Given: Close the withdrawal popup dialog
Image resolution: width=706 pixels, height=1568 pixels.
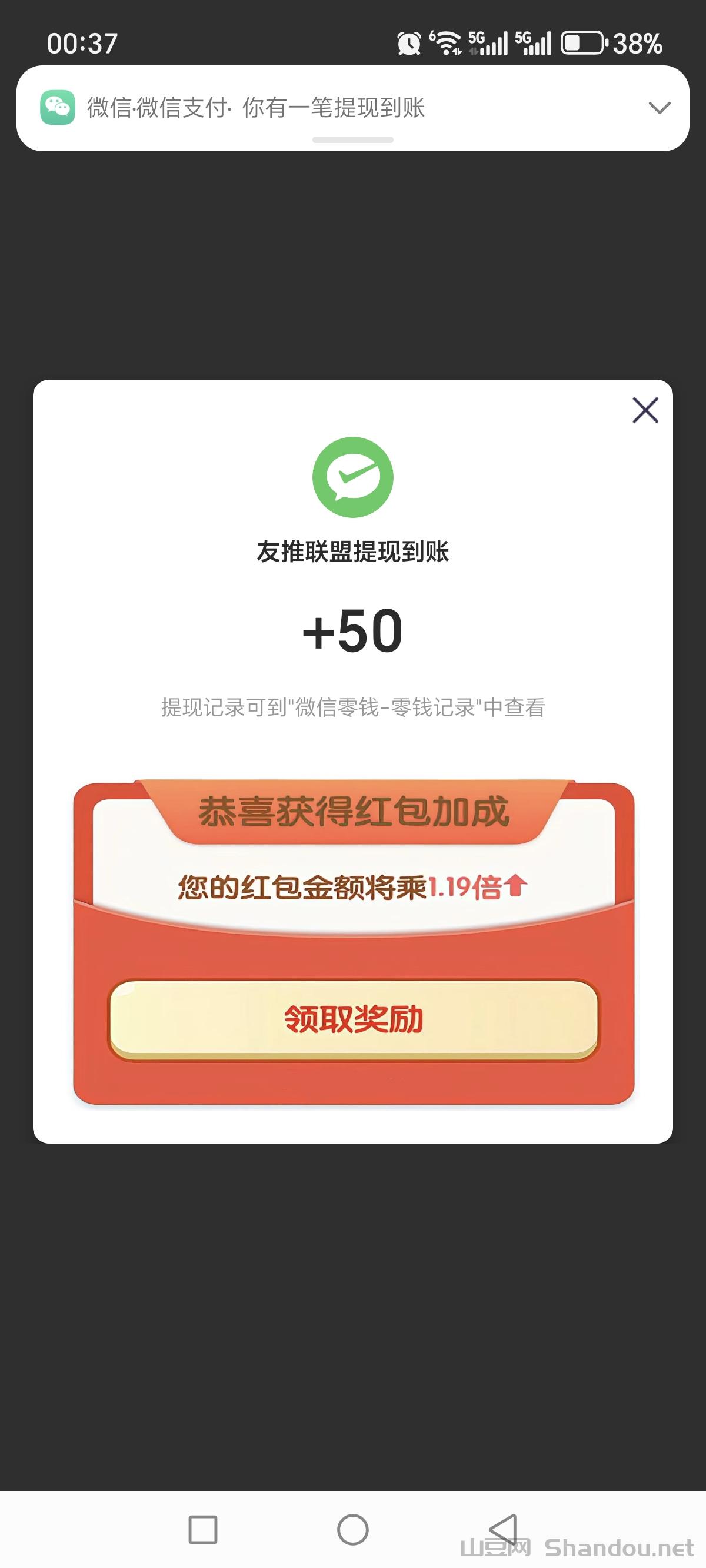Looking at the screenshot, I should [x=645, y=410].
